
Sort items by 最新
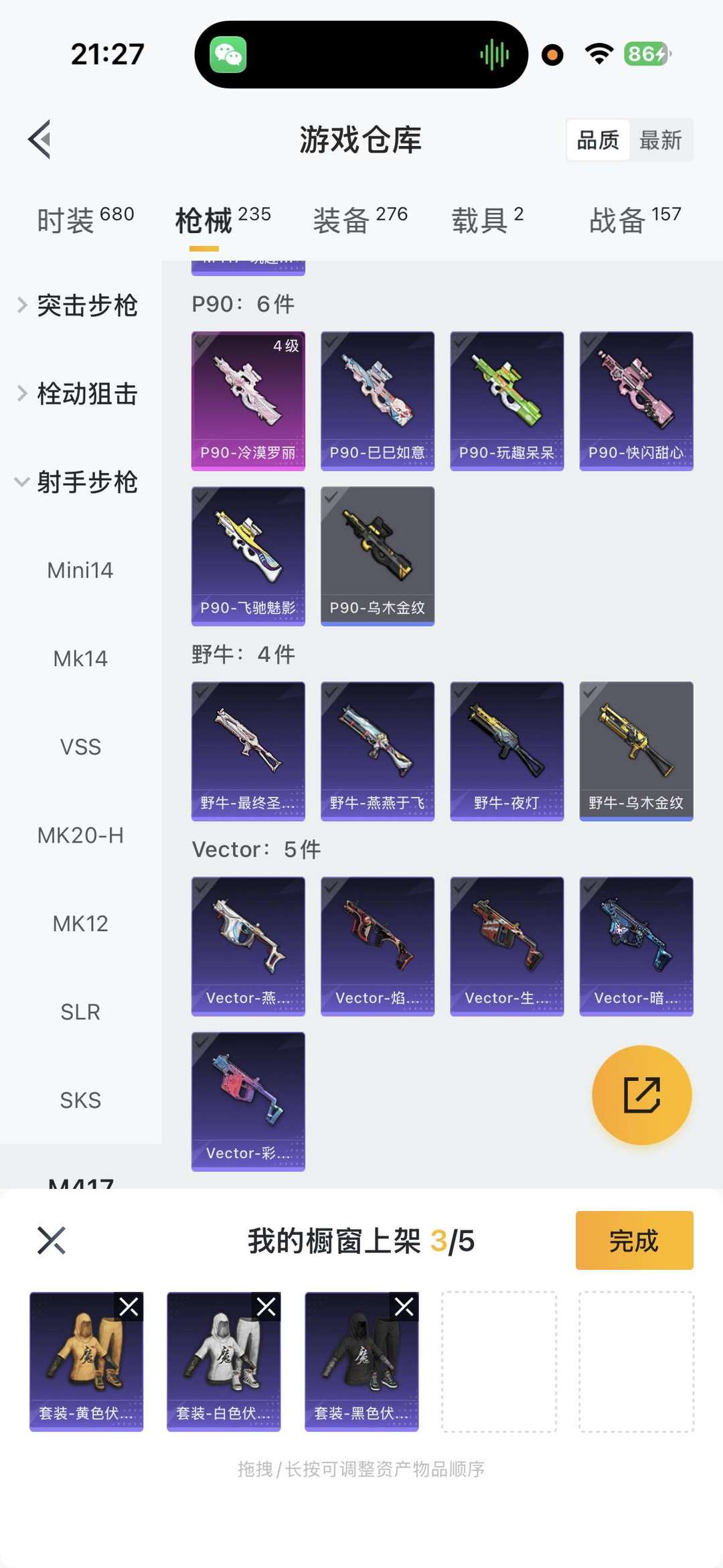pos(661,140)
